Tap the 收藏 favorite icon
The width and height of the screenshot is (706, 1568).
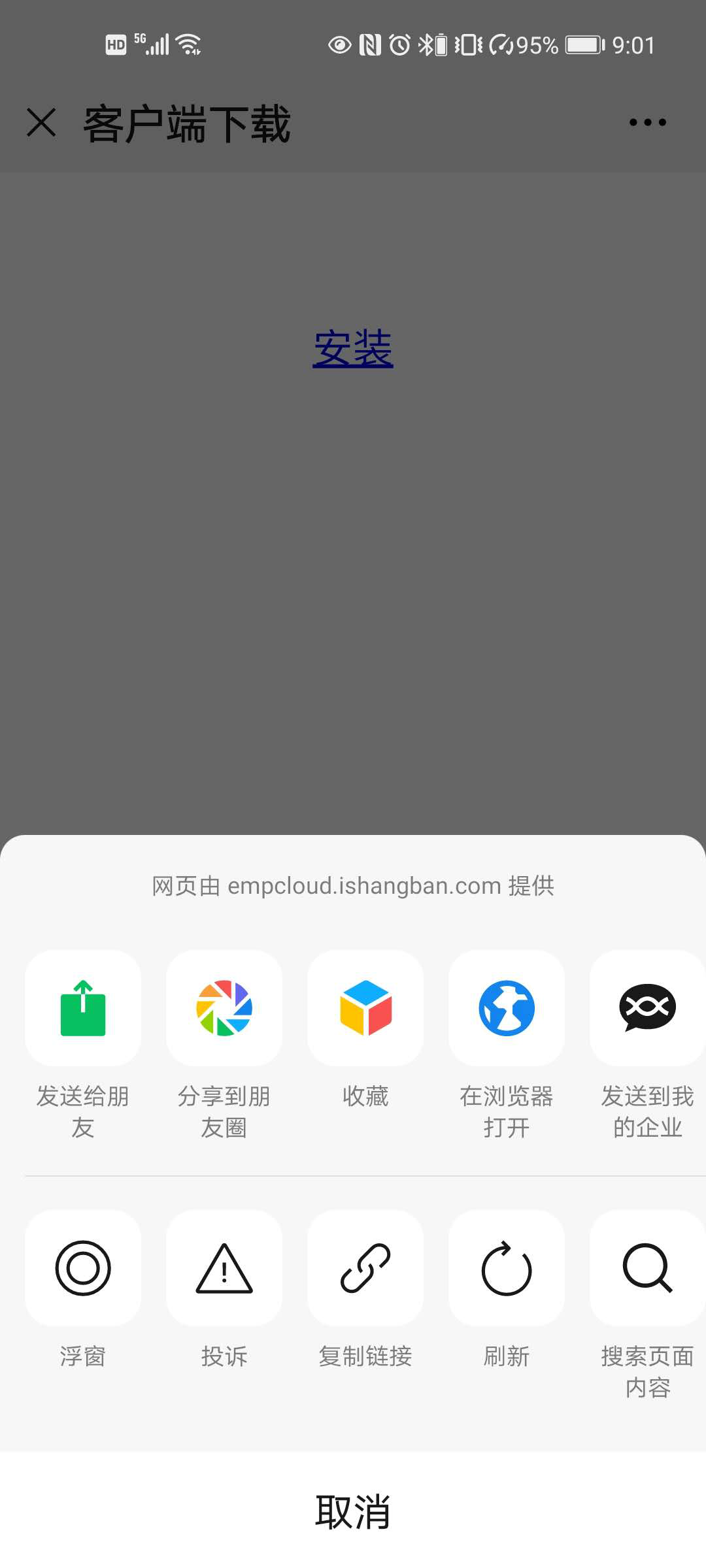tap(365, 1007)
